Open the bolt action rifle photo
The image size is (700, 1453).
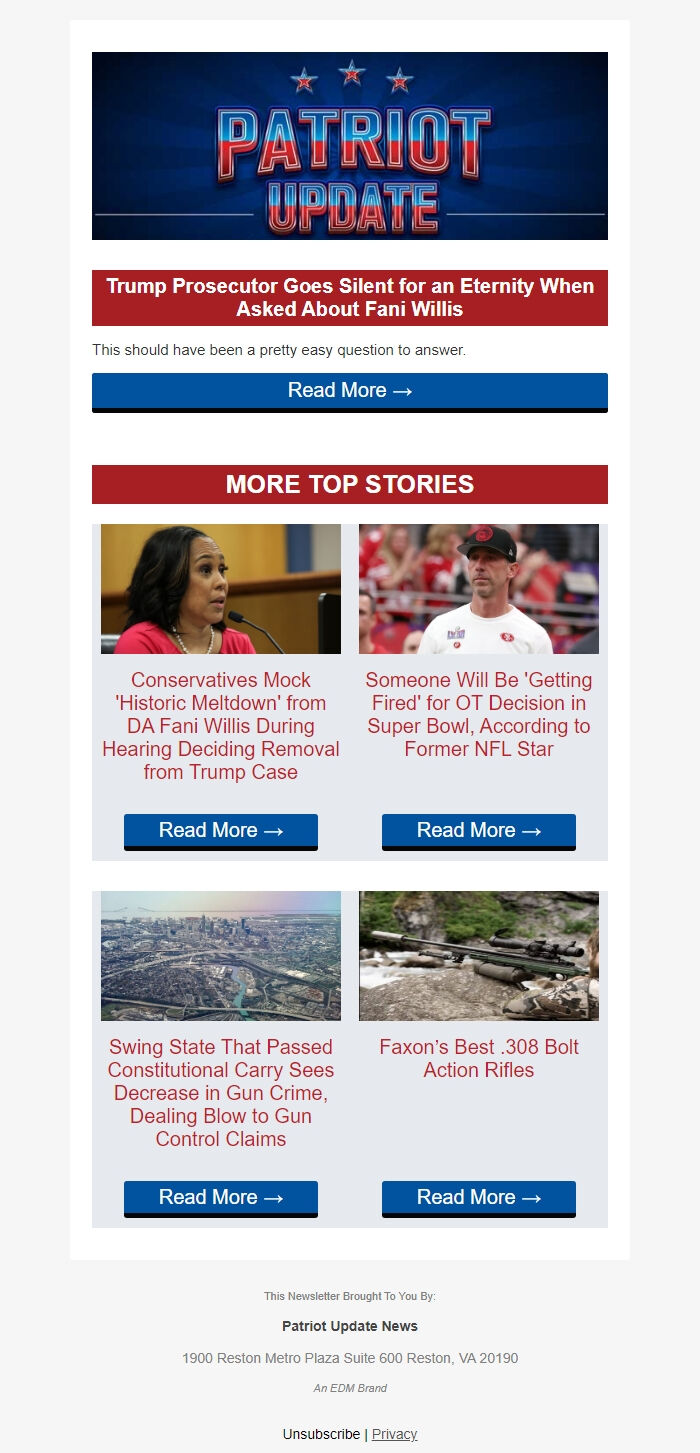point(479,956)
